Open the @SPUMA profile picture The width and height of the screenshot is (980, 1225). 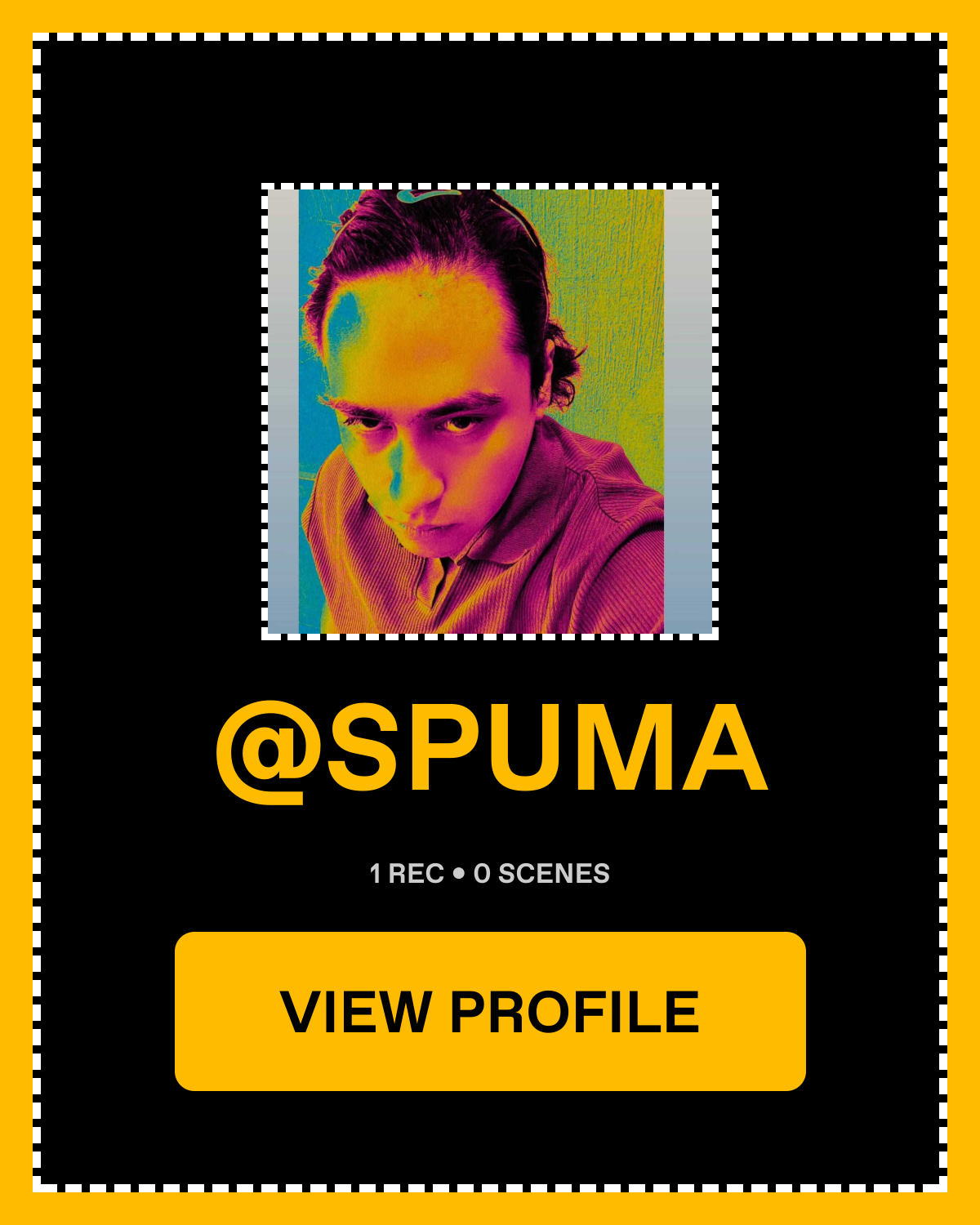[x=489, y=411]
